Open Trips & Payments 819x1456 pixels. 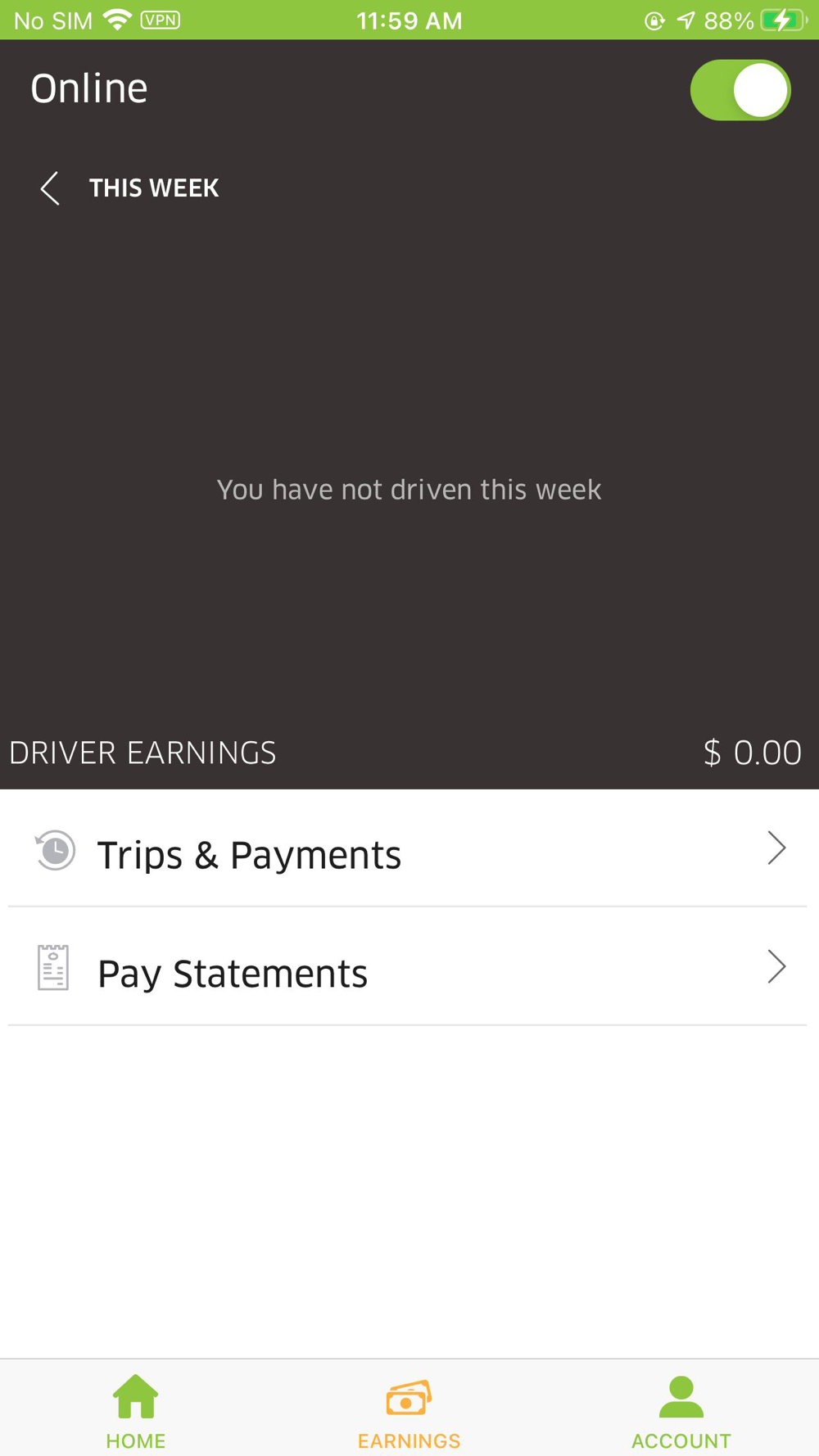[408, 849]
